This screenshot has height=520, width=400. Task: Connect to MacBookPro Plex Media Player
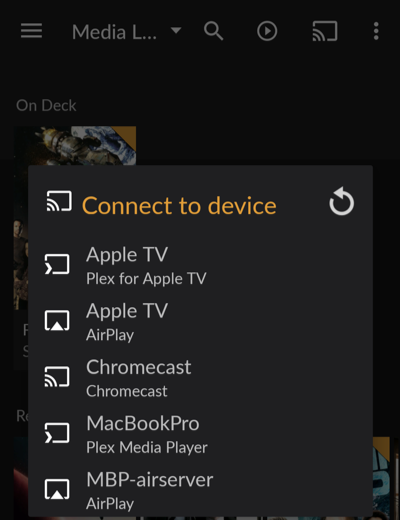click(200, 434)
